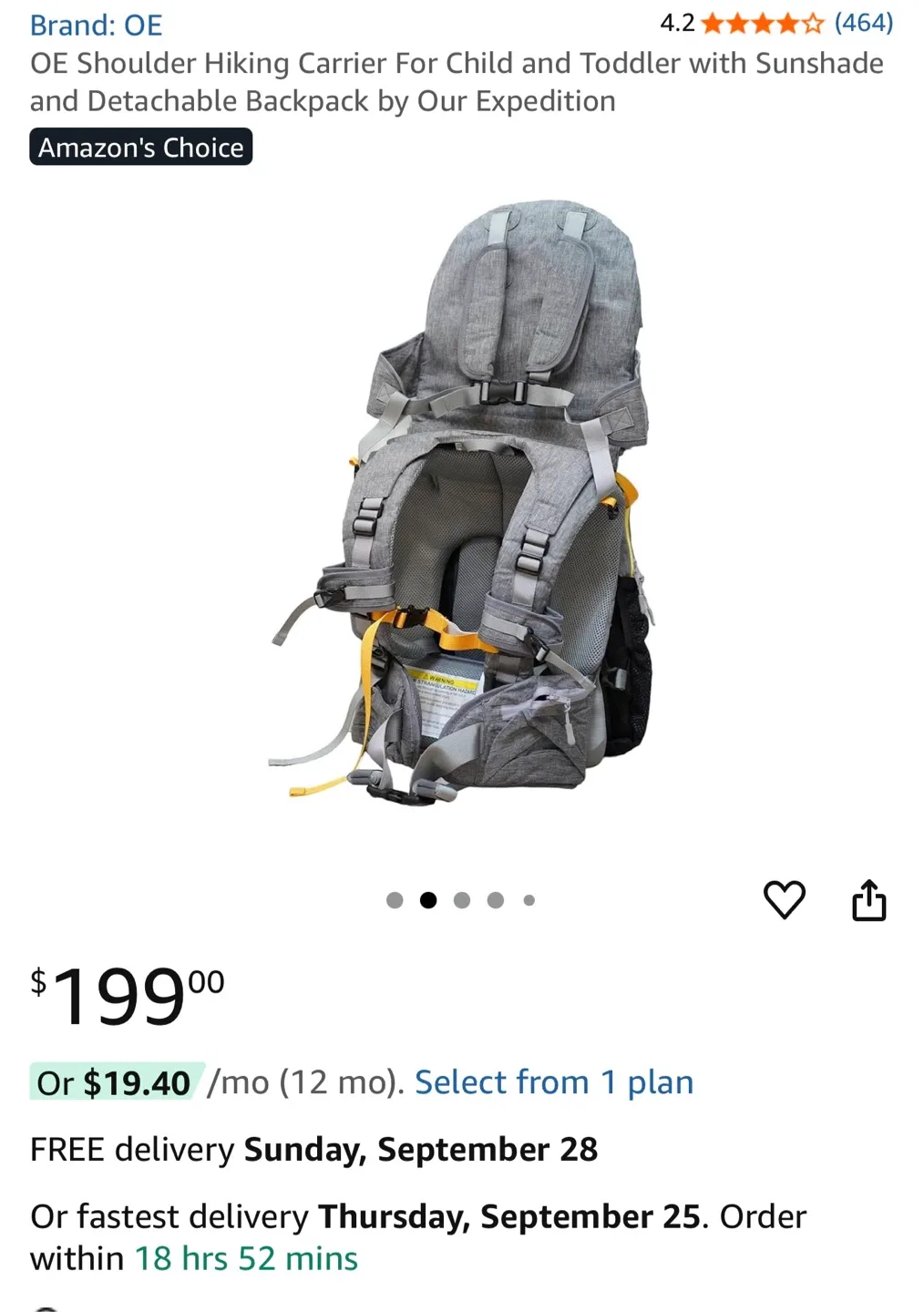This screenshot has width=924, height=1312.
Task: Select the first carousel dot indicator
Action: (x=395, y=899)
